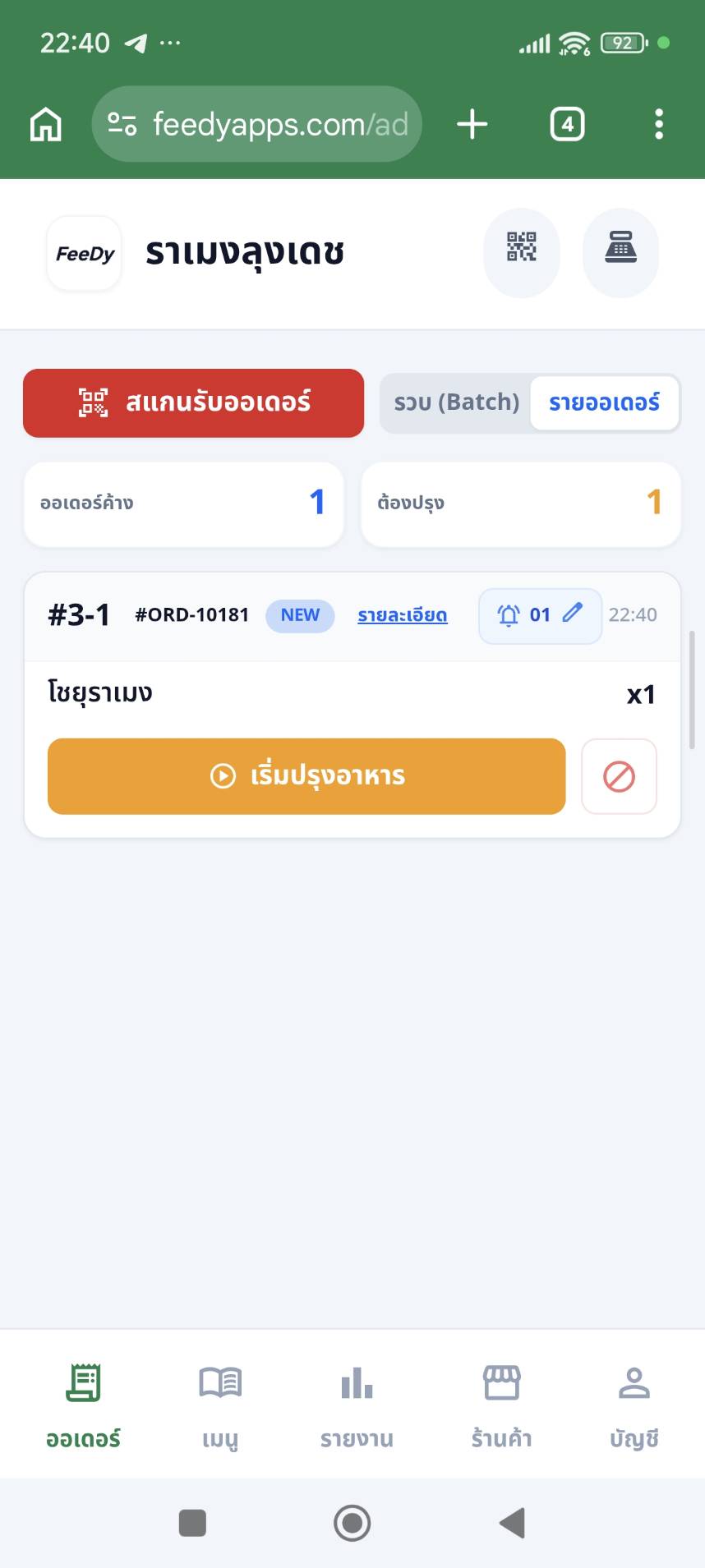Tap the browser address bar
705x1568 pixels.
256,124
